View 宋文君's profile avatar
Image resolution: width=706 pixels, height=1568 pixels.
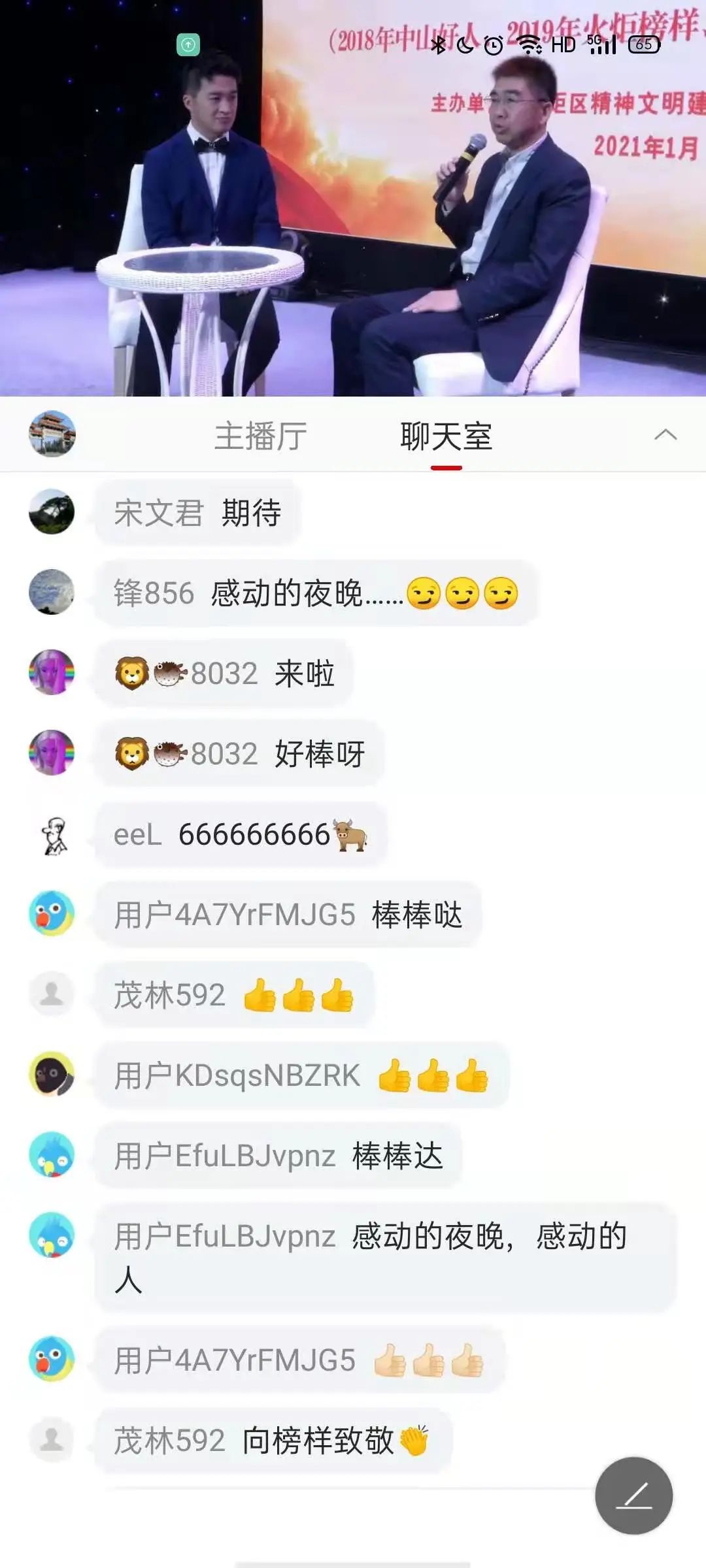tap(52, 512)
